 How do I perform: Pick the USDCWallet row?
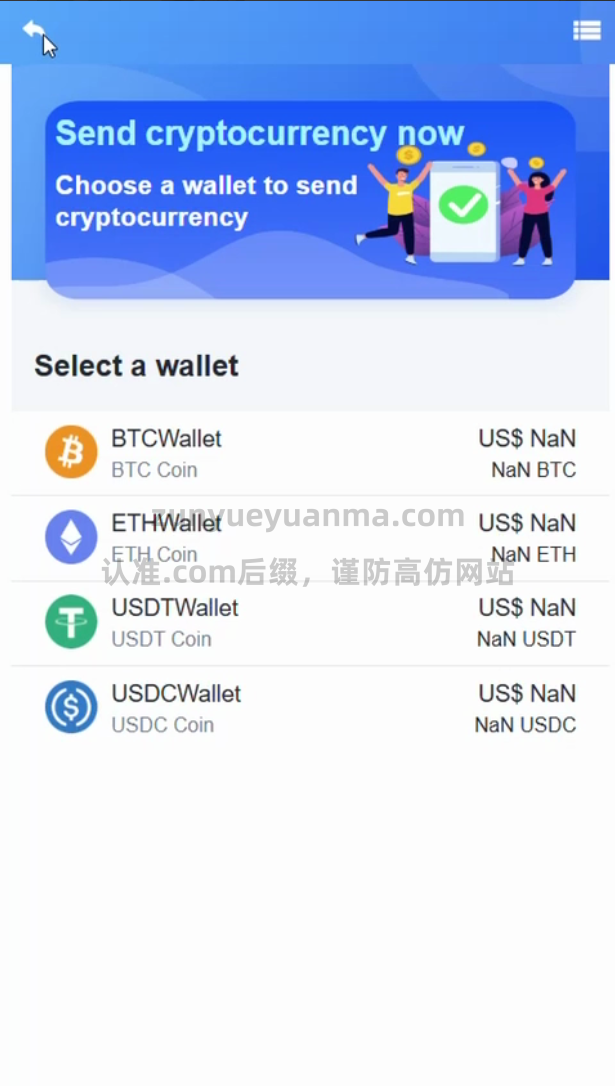point(310,708)
